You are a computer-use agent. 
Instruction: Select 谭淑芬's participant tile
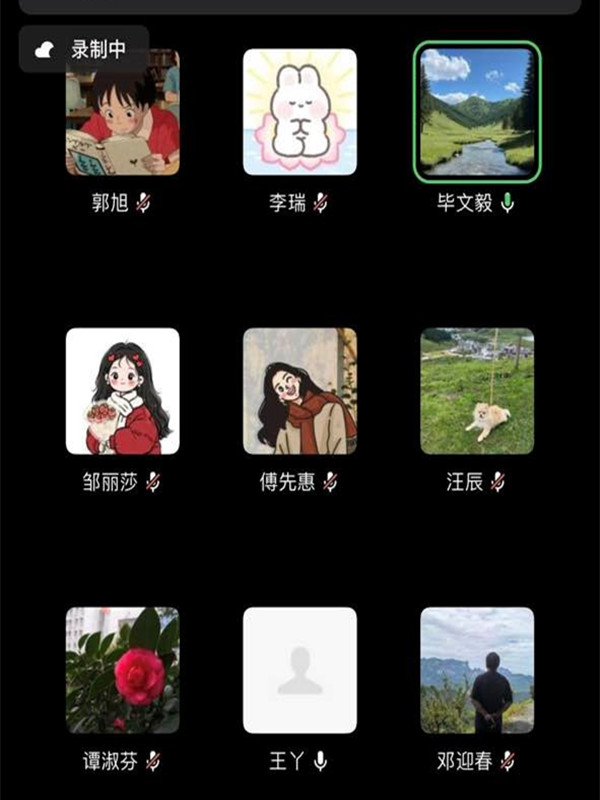(x=123, y=670)
